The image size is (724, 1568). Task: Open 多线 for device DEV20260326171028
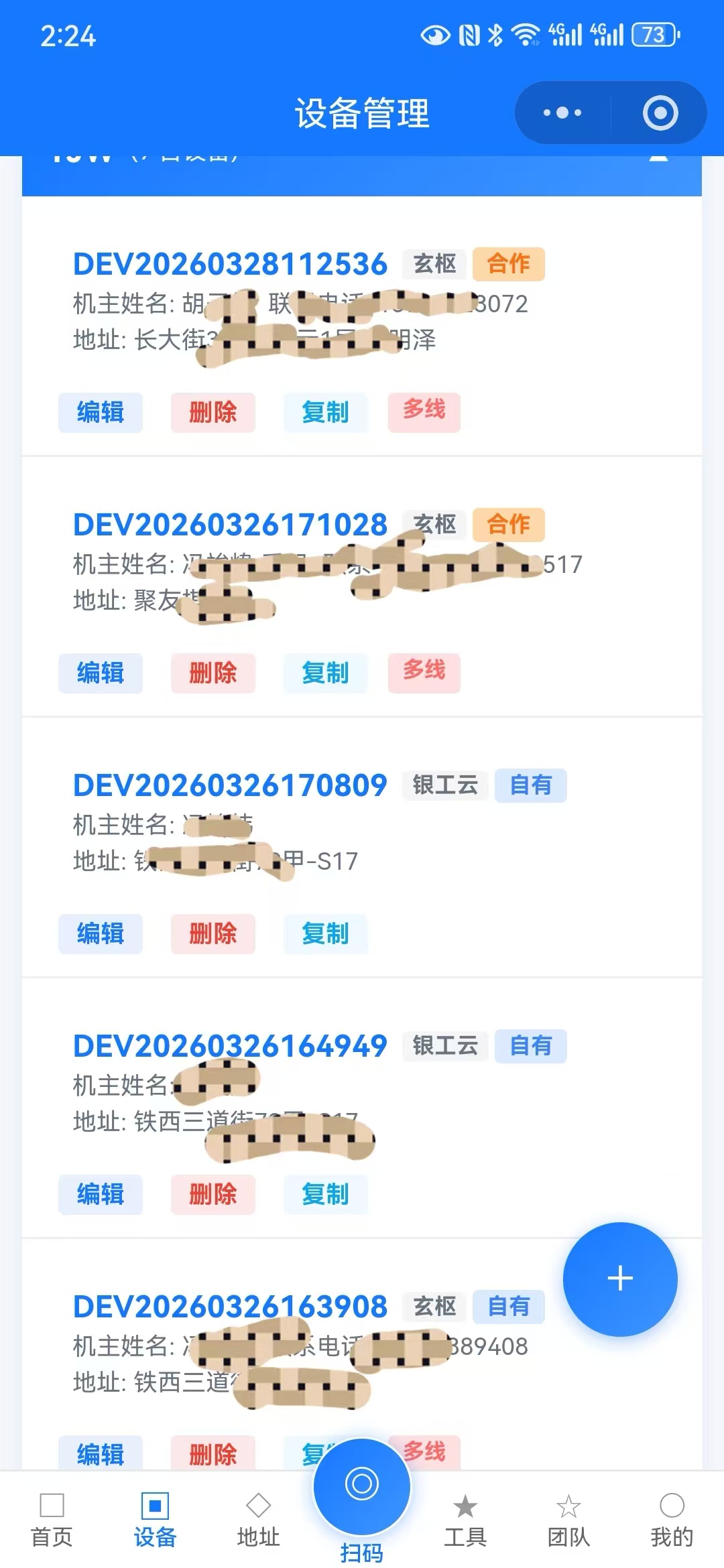[424, 671]
